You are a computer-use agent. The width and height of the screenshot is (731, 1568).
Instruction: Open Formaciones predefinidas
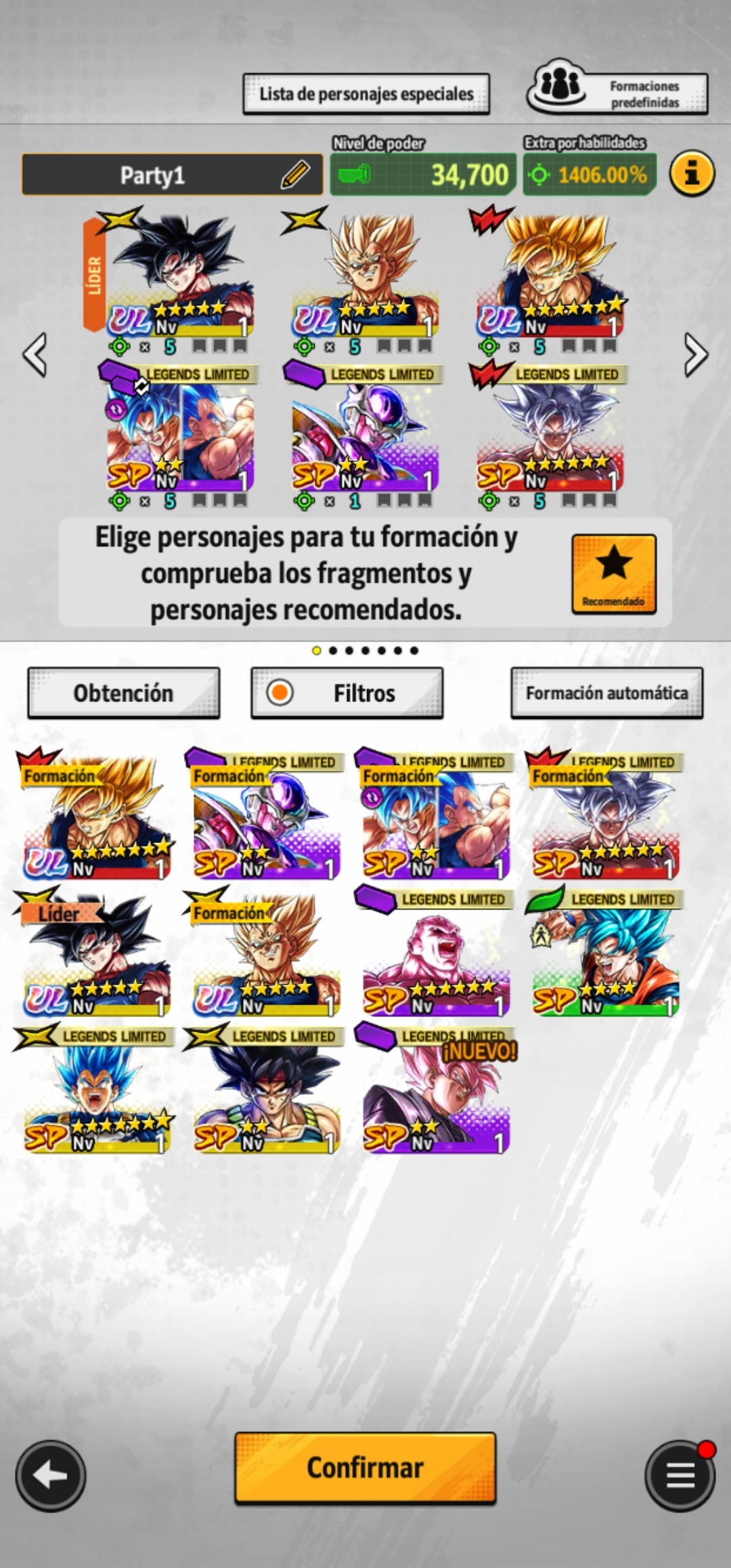coord(617,93)
